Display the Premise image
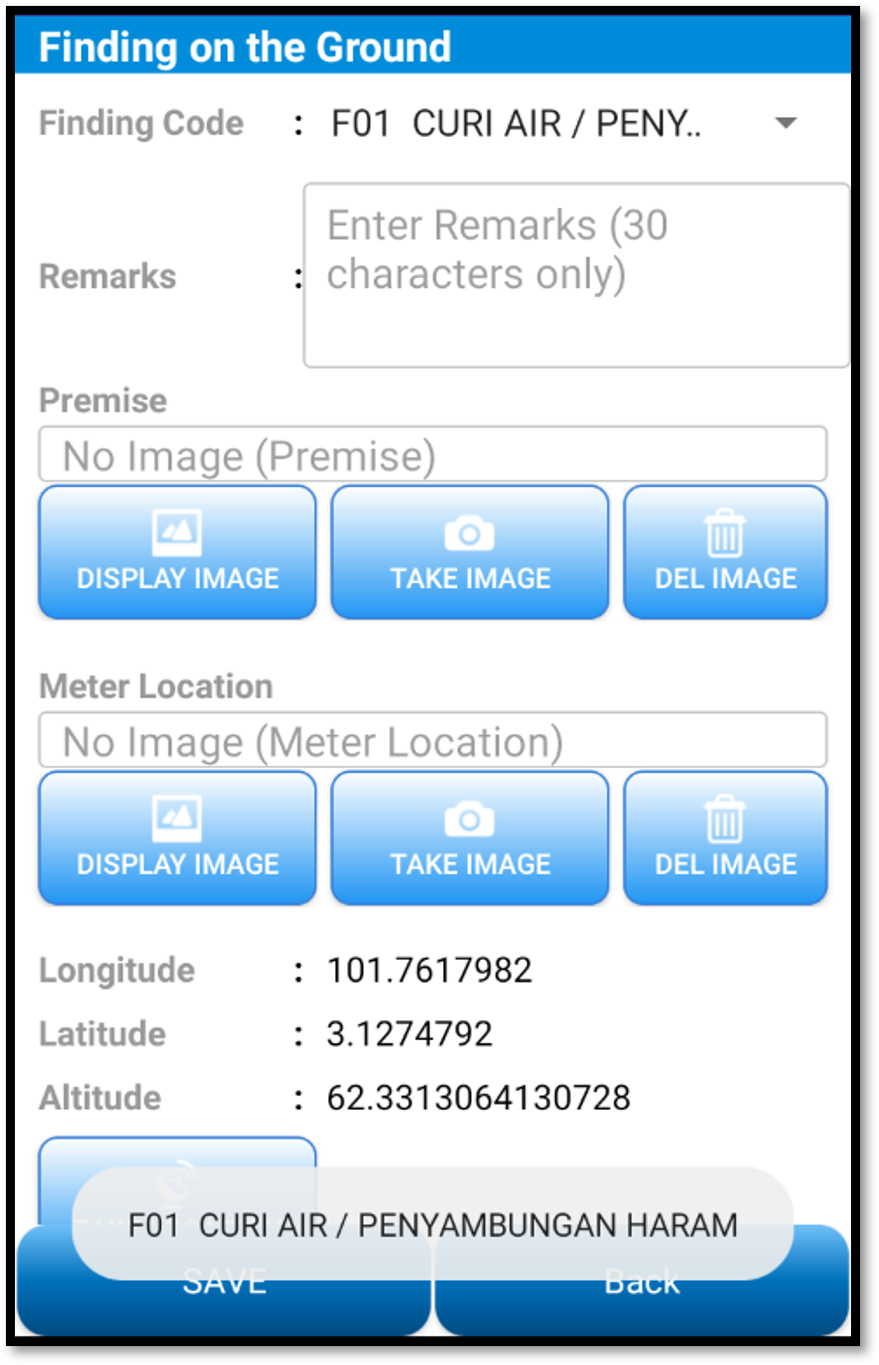The height and width of the screenshot is (1365, 879). 178,552
